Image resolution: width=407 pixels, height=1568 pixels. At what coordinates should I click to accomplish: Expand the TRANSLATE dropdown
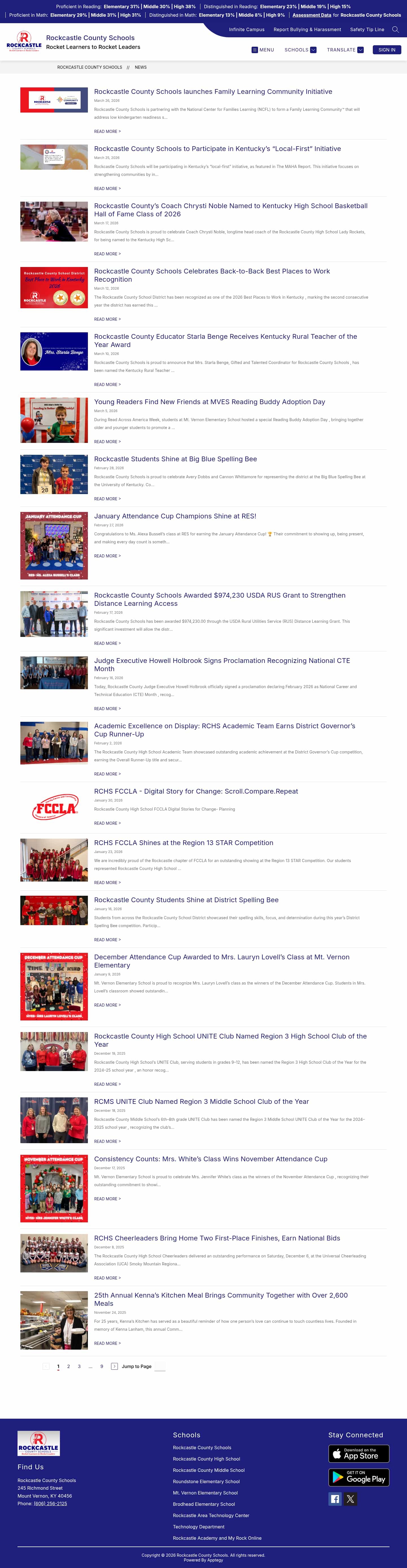[344, 50]
